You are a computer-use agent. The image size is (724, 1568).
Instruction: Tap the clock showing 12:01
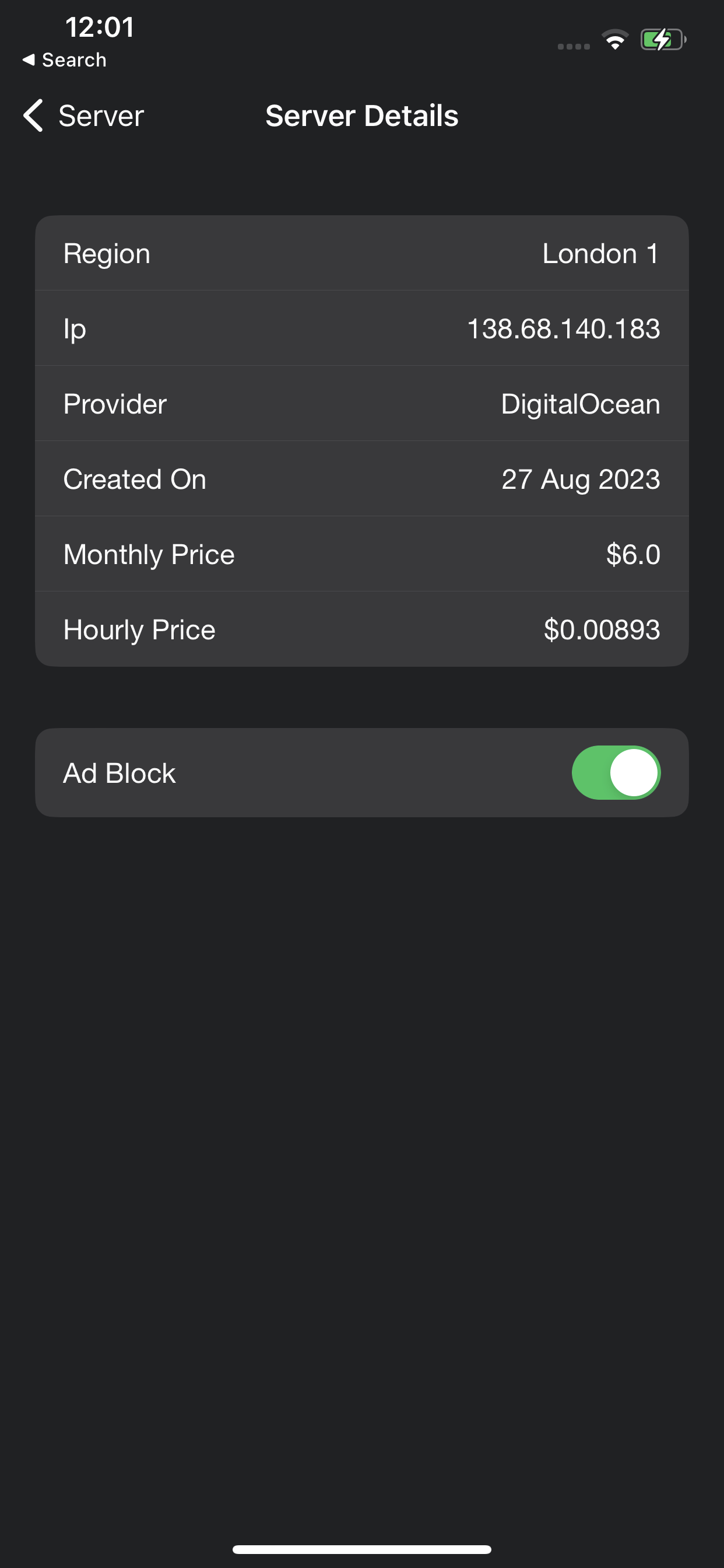[99, 26]
